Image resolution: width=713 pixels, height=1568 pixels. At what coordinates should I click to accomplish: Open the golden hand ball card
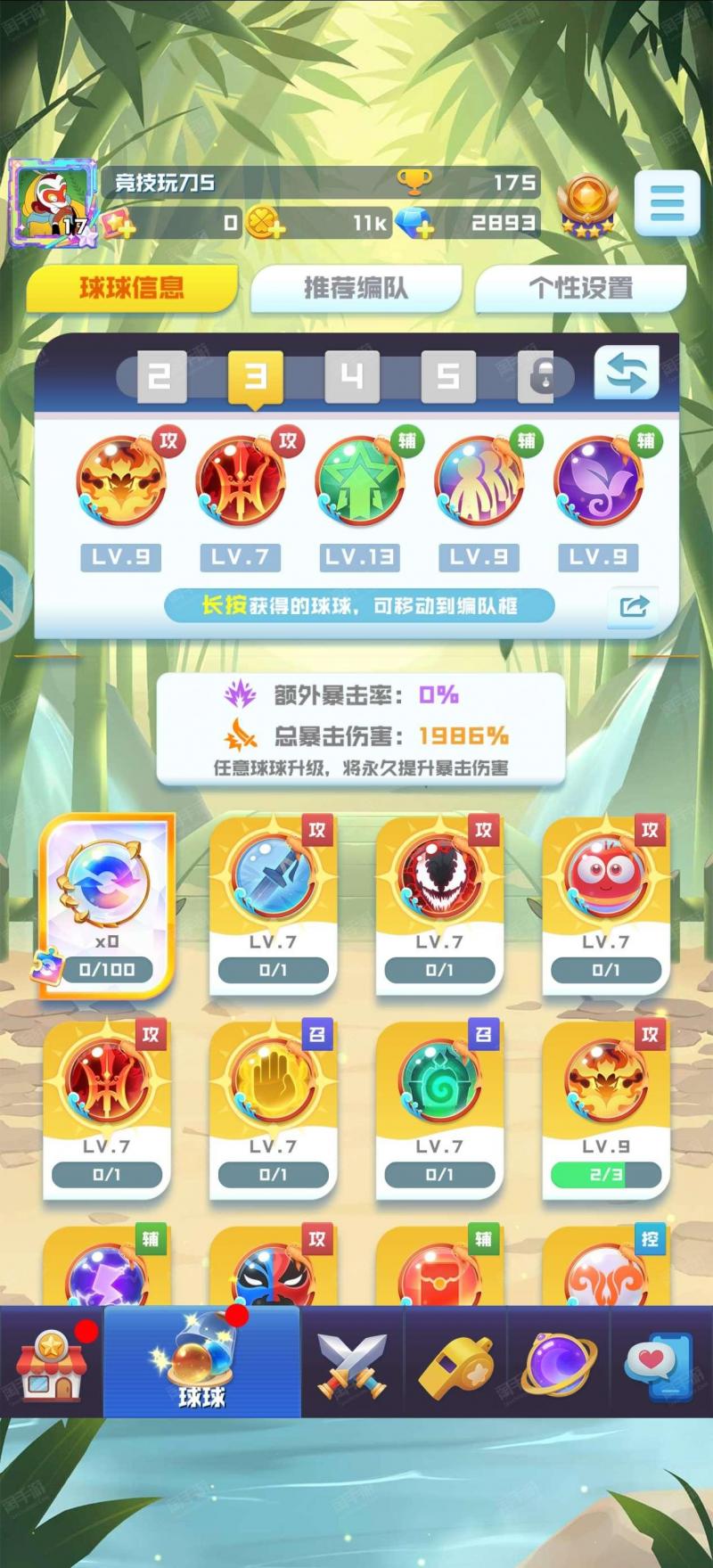[273, 1110]
